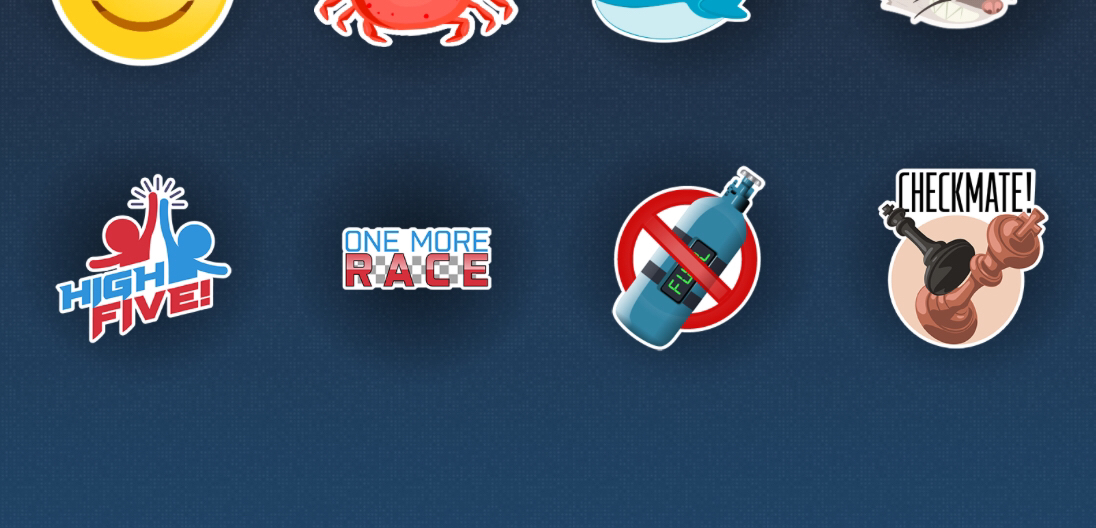
Task: Select the blue whale sticker
Action: tap(670, 16)
